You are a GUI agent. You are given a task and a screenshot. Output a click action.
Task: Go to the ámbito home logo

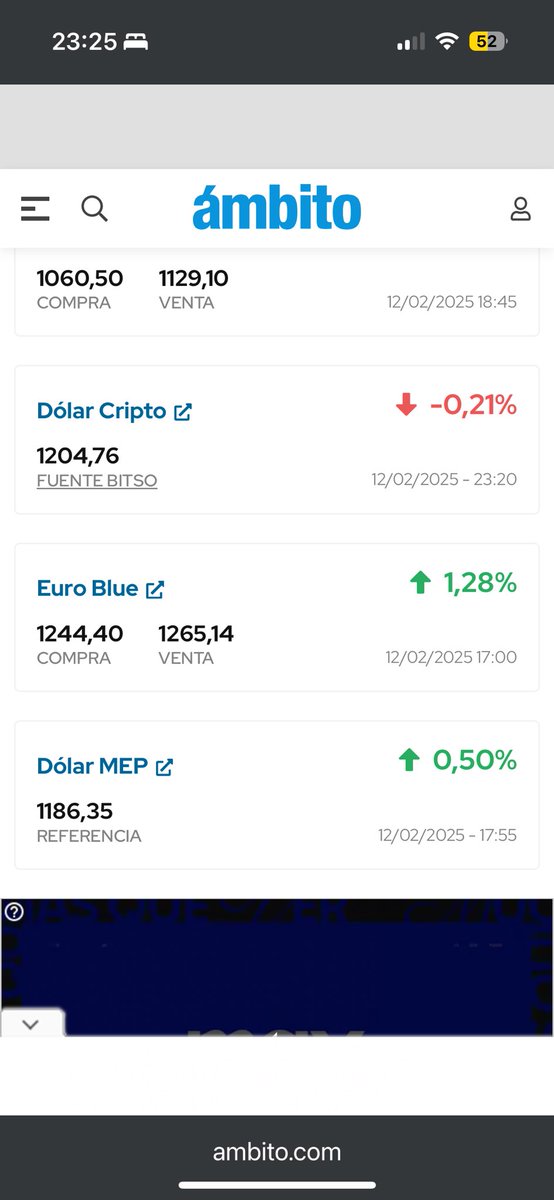pos(277,209)
